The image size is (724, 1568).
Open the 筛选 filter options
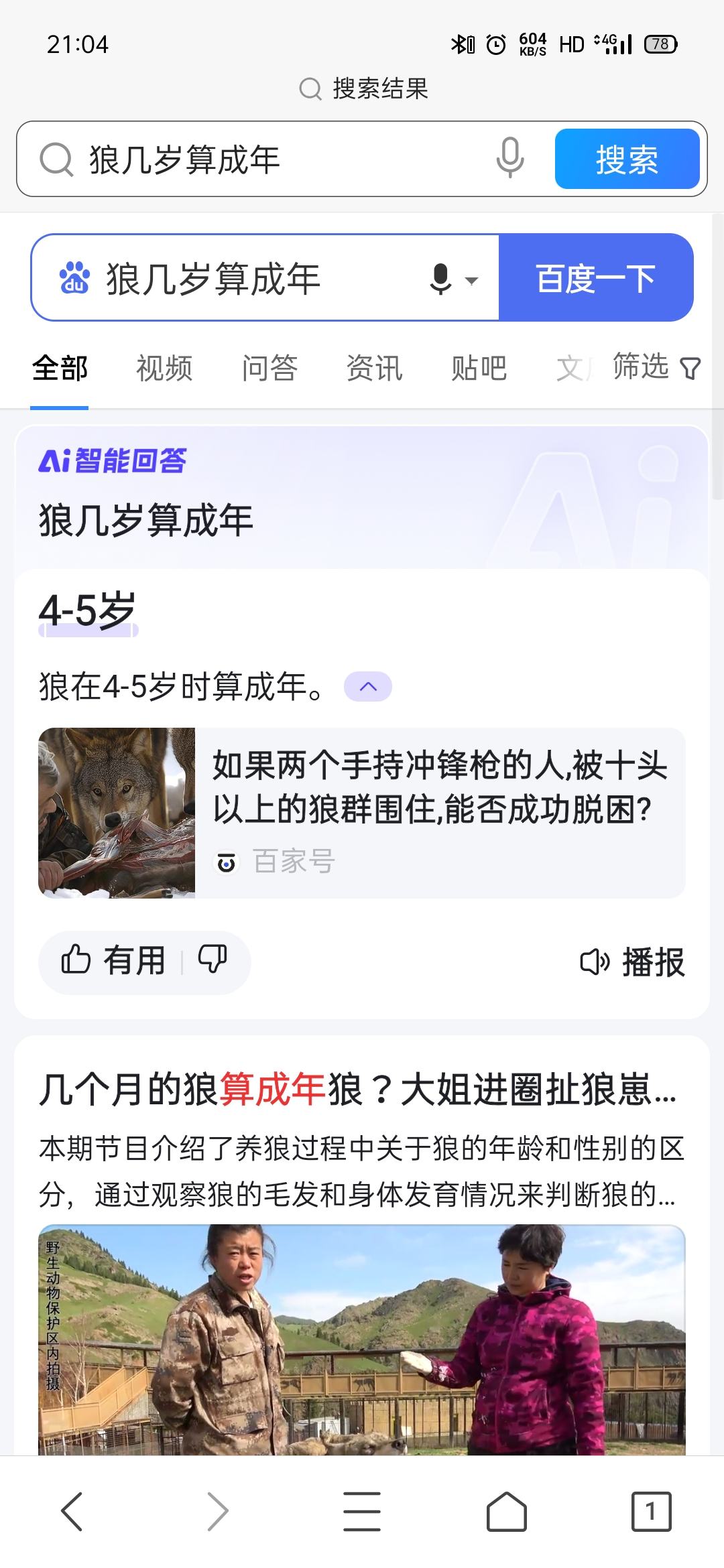(656, 367)
